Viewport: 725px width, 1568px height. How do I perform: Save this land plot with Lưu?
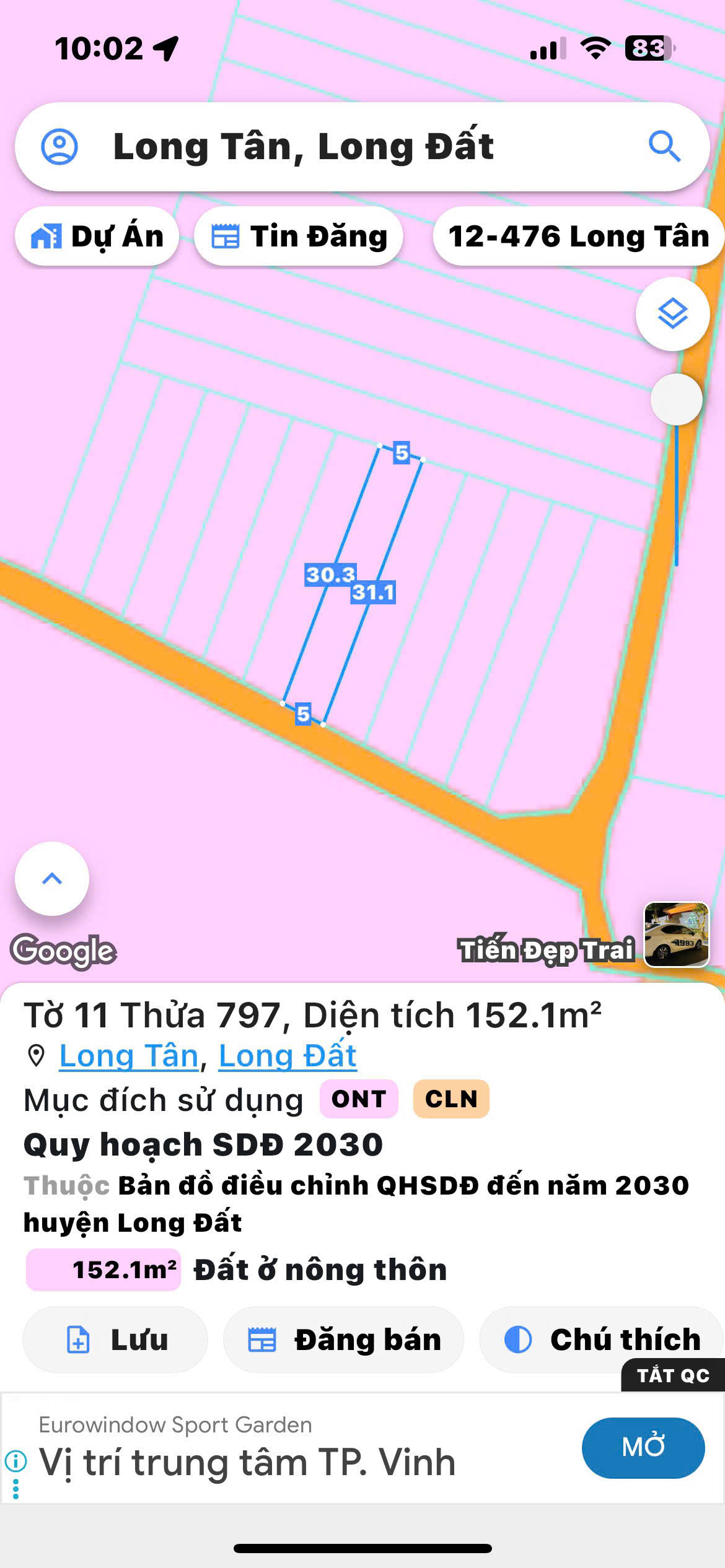tap(116, 1340)
